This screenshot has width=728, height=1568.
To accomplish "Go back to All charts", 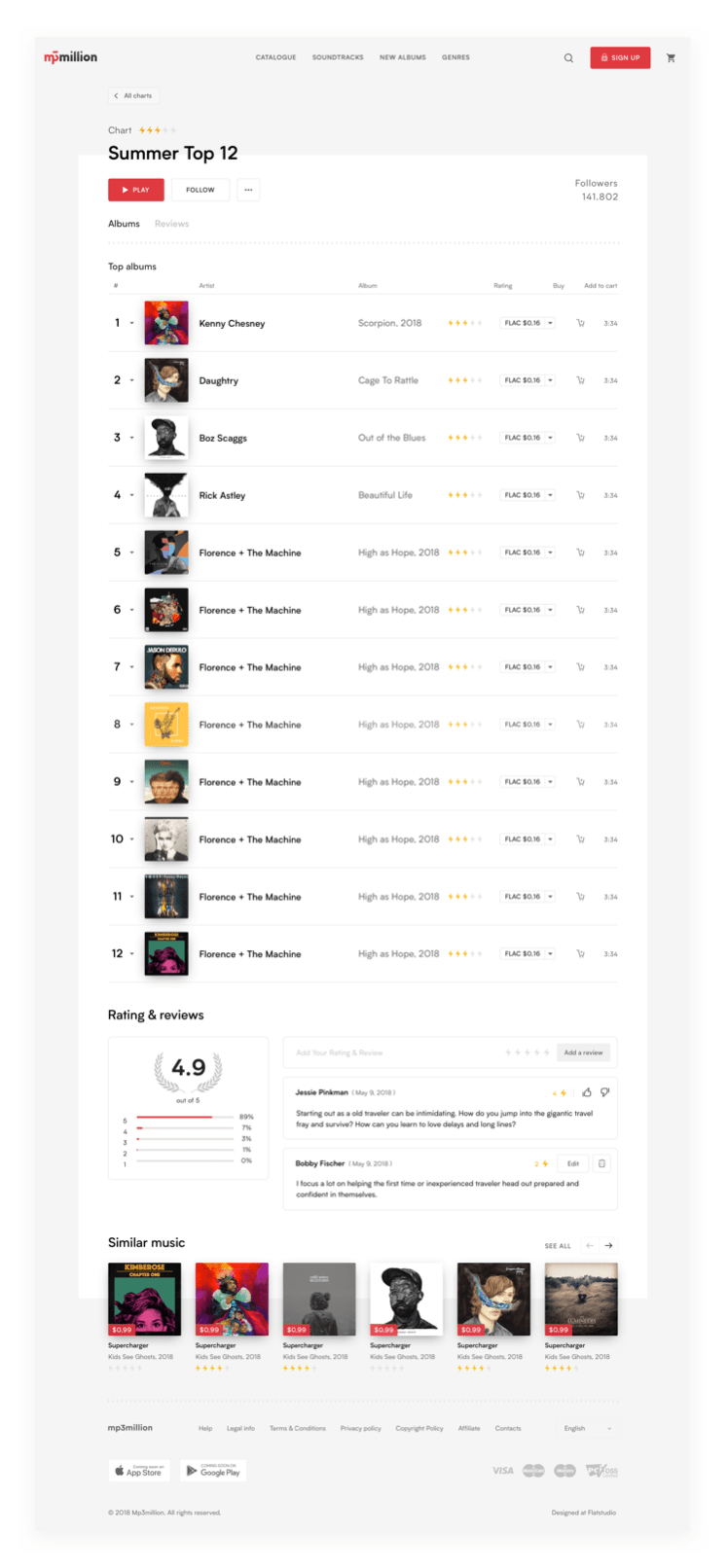I will coord(133,96).
